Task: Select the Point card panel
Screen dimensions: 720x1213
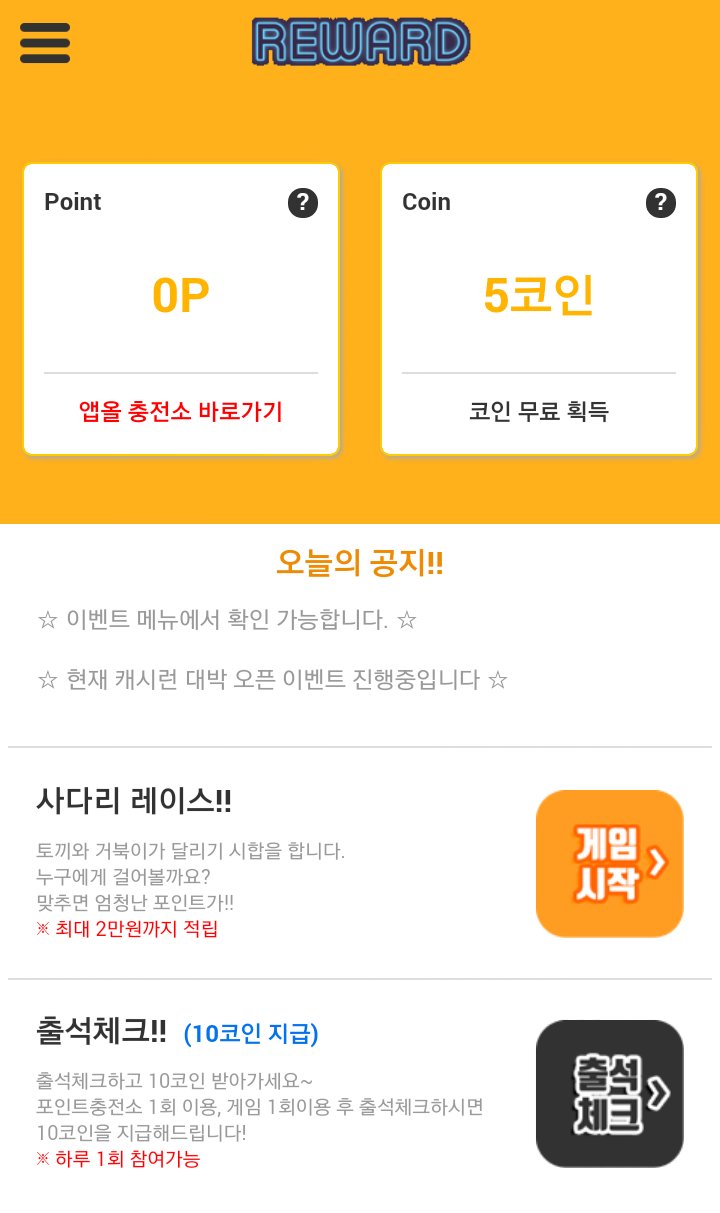Action: [180, 307]
